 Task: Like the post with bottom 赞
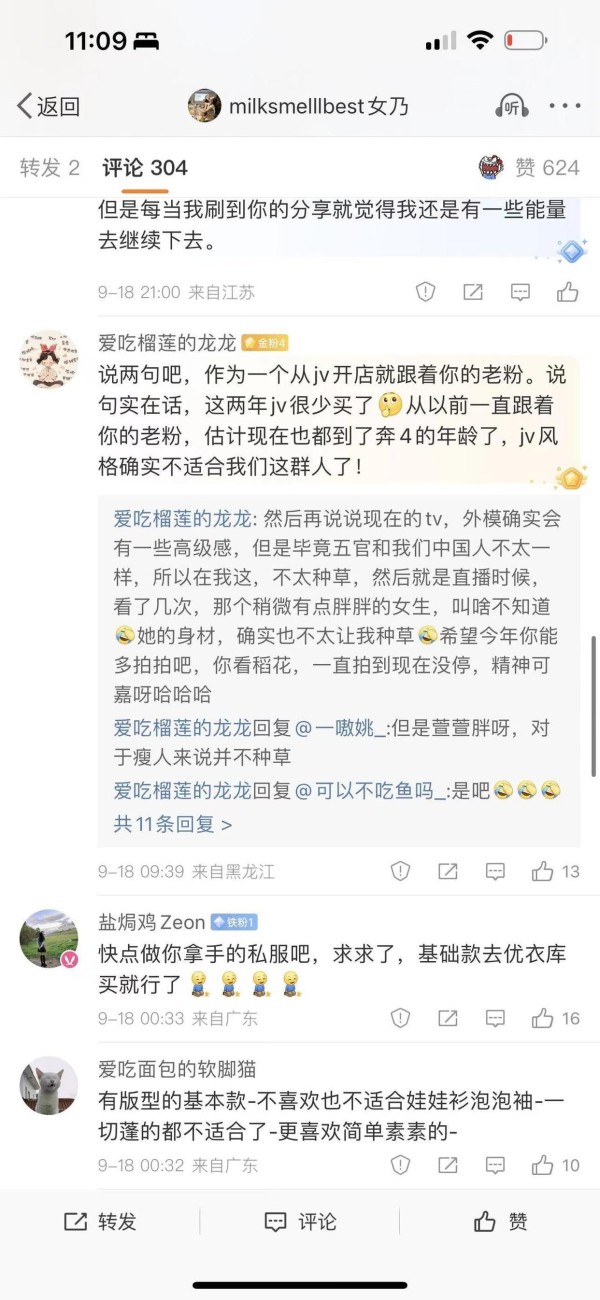[x=500, y=1221]
